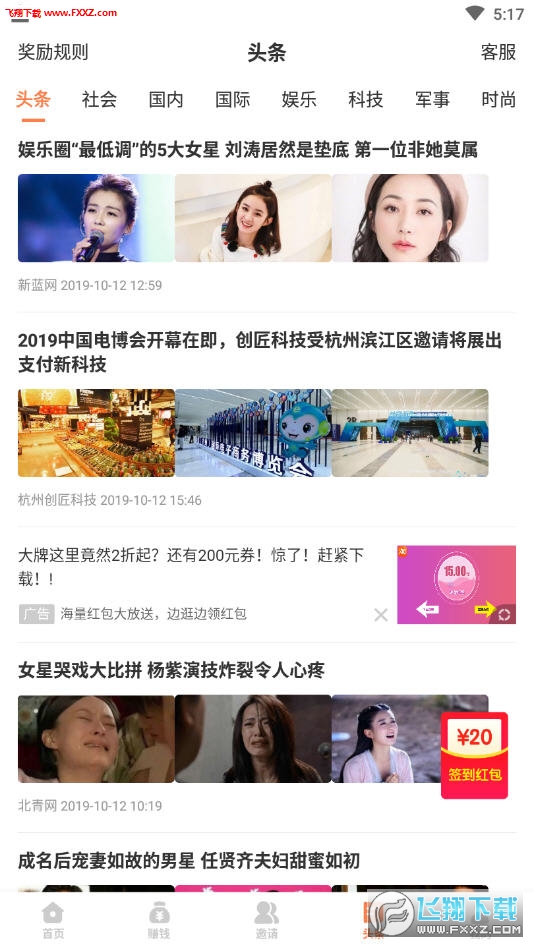The height and width of the screenshot is (949, 534).
Task: Claim the ¥20 签到红包
Action: (x=474, y=755)
